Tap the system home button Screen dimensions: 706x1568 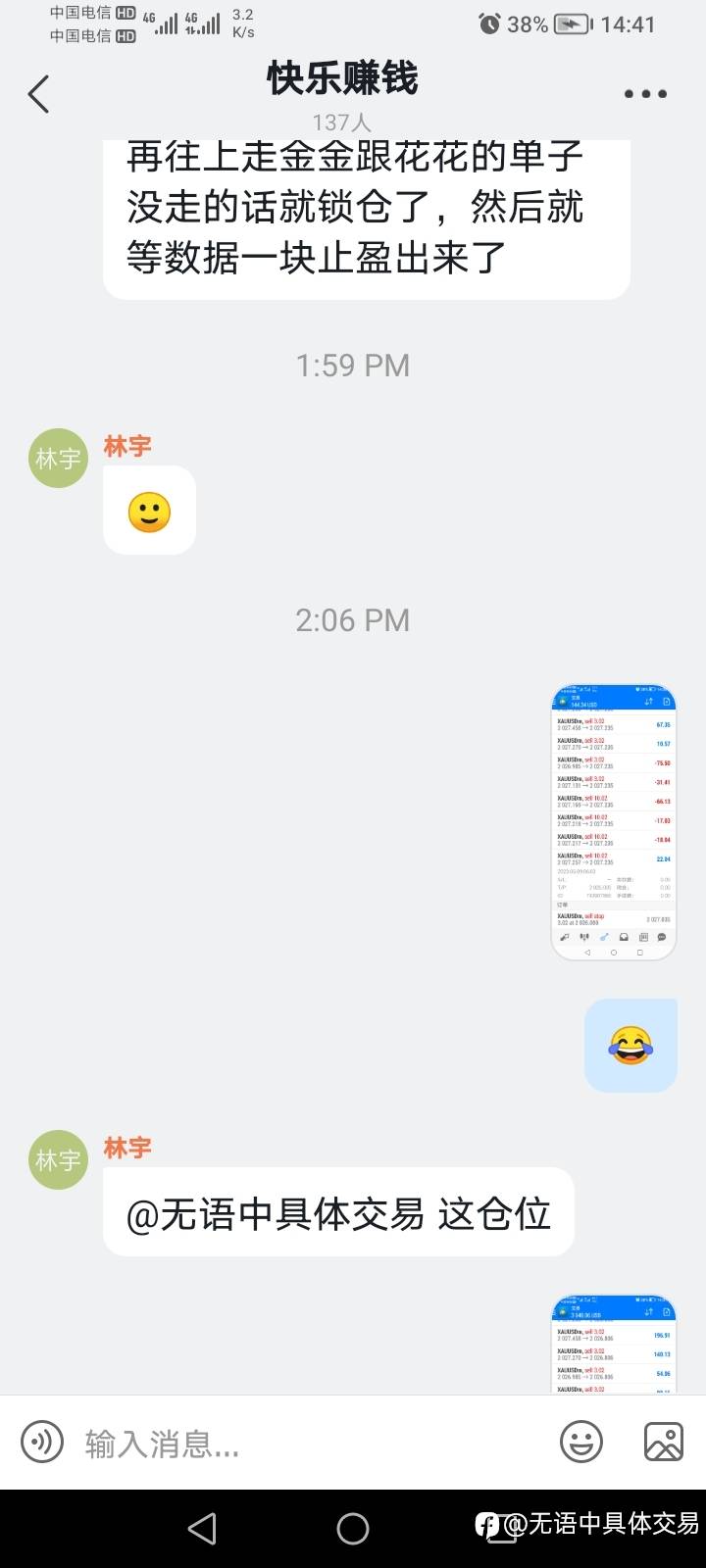(353, 1528)
